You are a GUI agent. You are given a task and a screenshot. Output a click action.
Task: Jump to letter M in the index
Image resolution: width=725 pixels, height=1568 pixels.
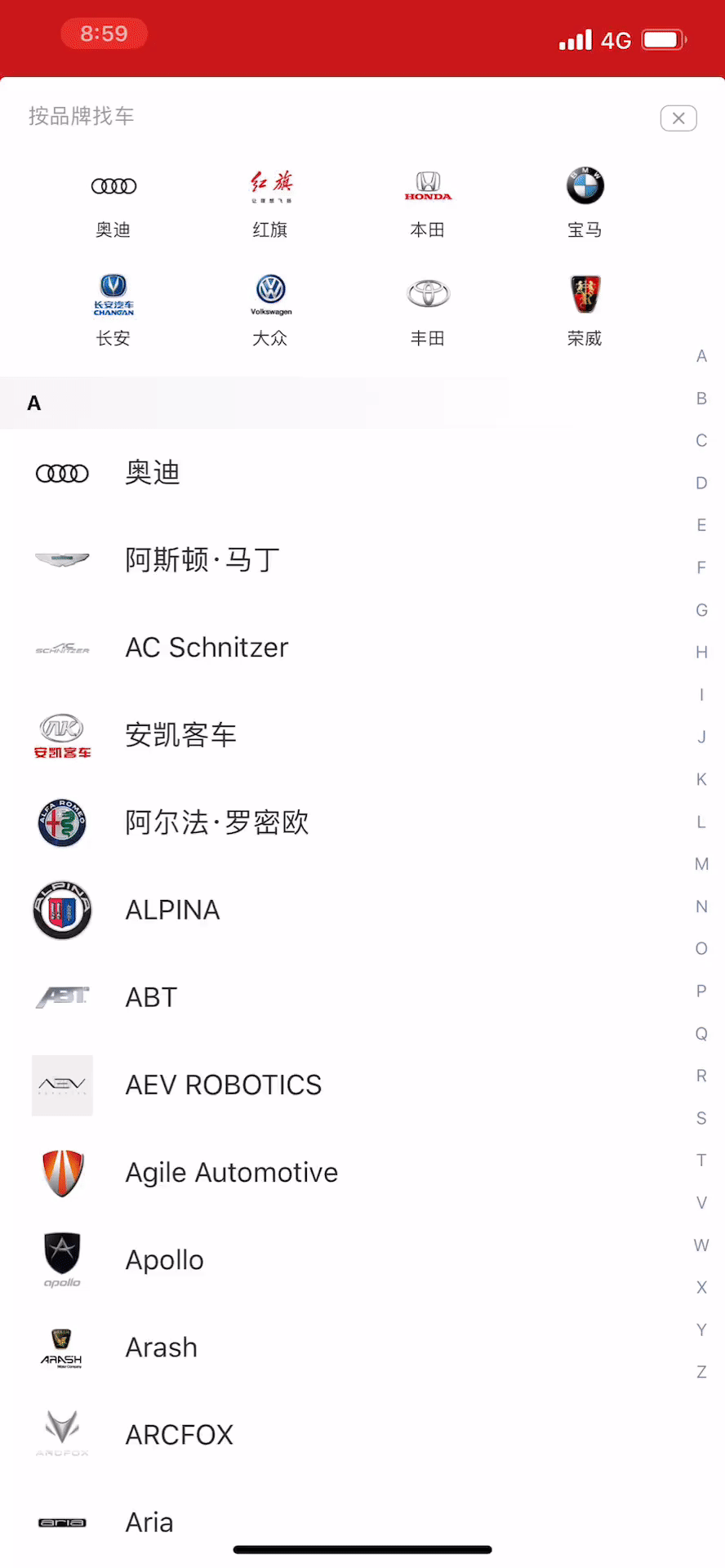point(701,864)
